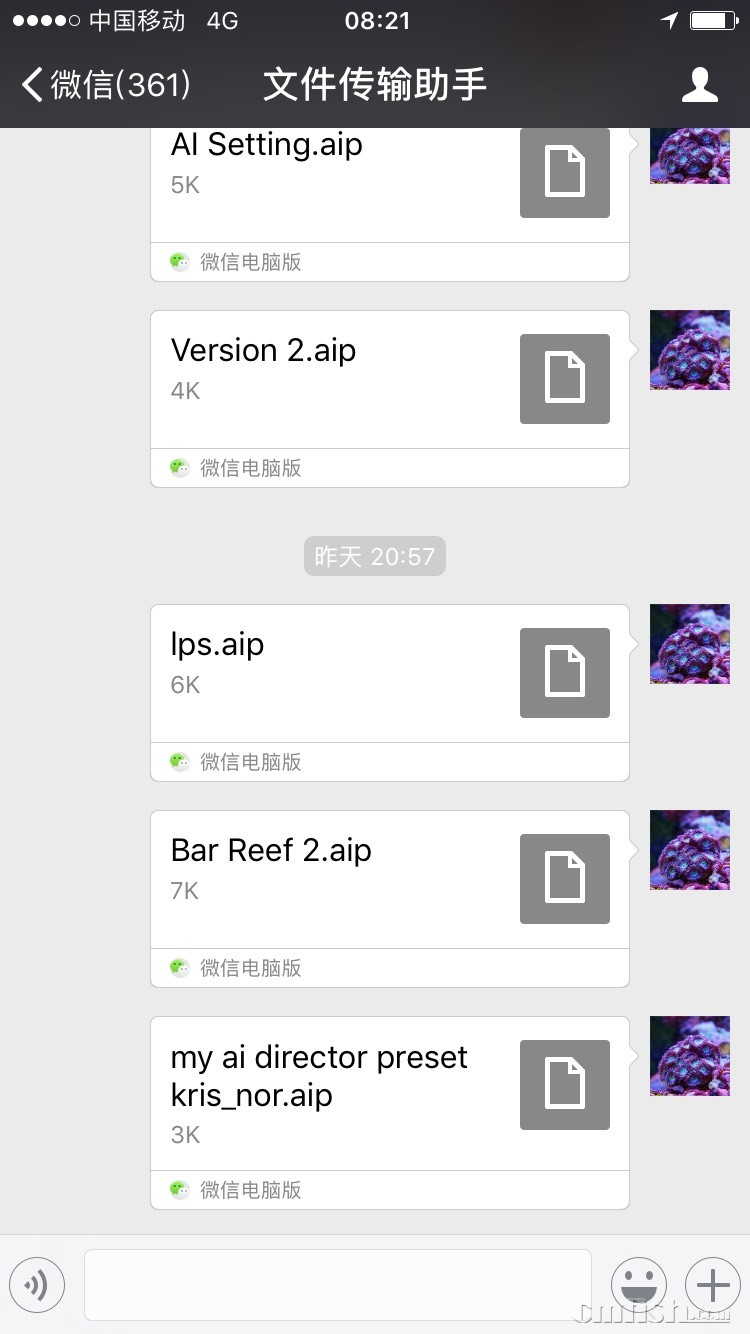Open the chat info profile icon
Screen dimensions: 750x1334
tap(699, 85)
